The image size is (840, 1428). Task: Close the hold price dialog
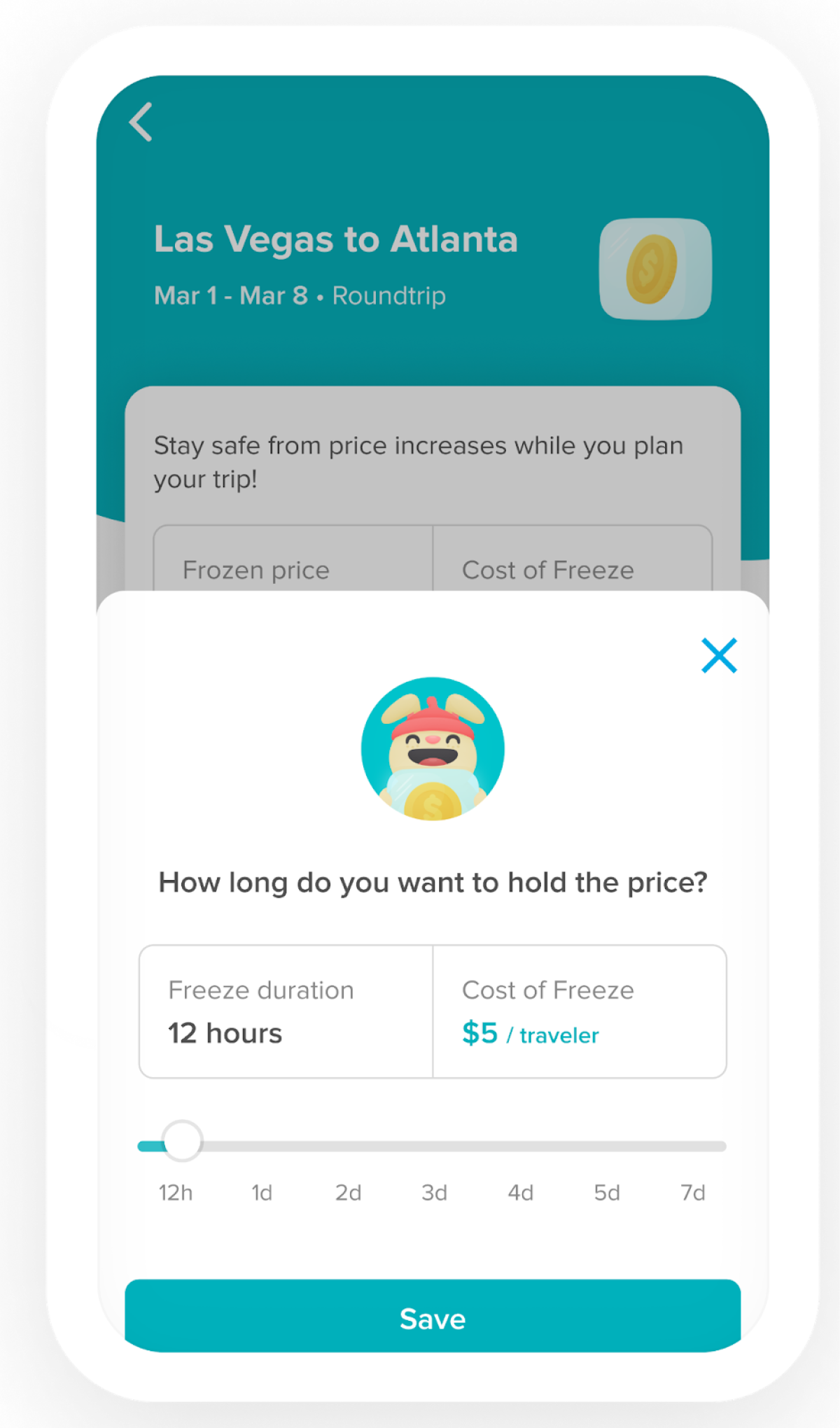pyautogui.click(x=719, y=656)
